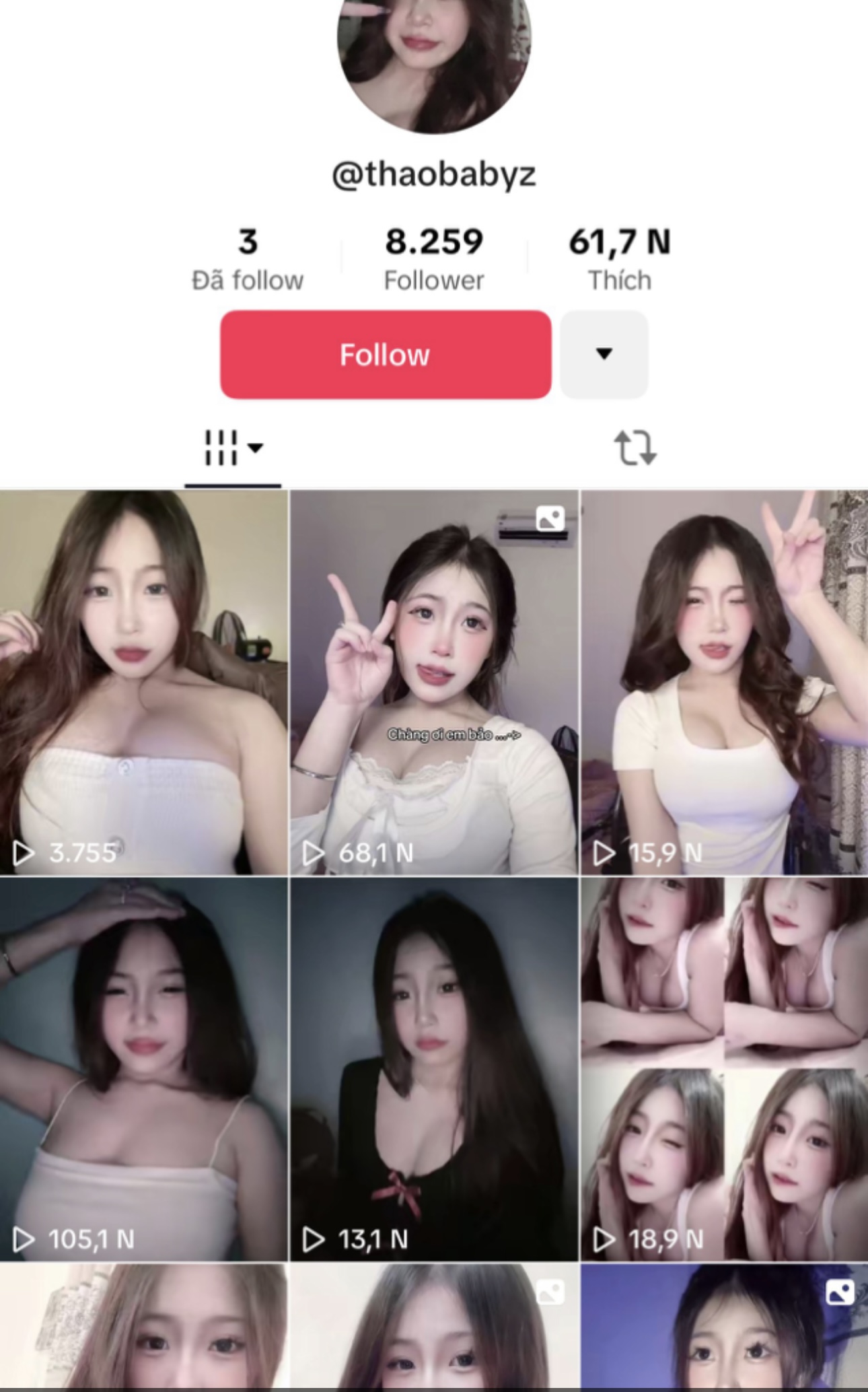Play the video with 3.755 views
The height and width of the screenshot is (1392, 868).
[143, 683]
